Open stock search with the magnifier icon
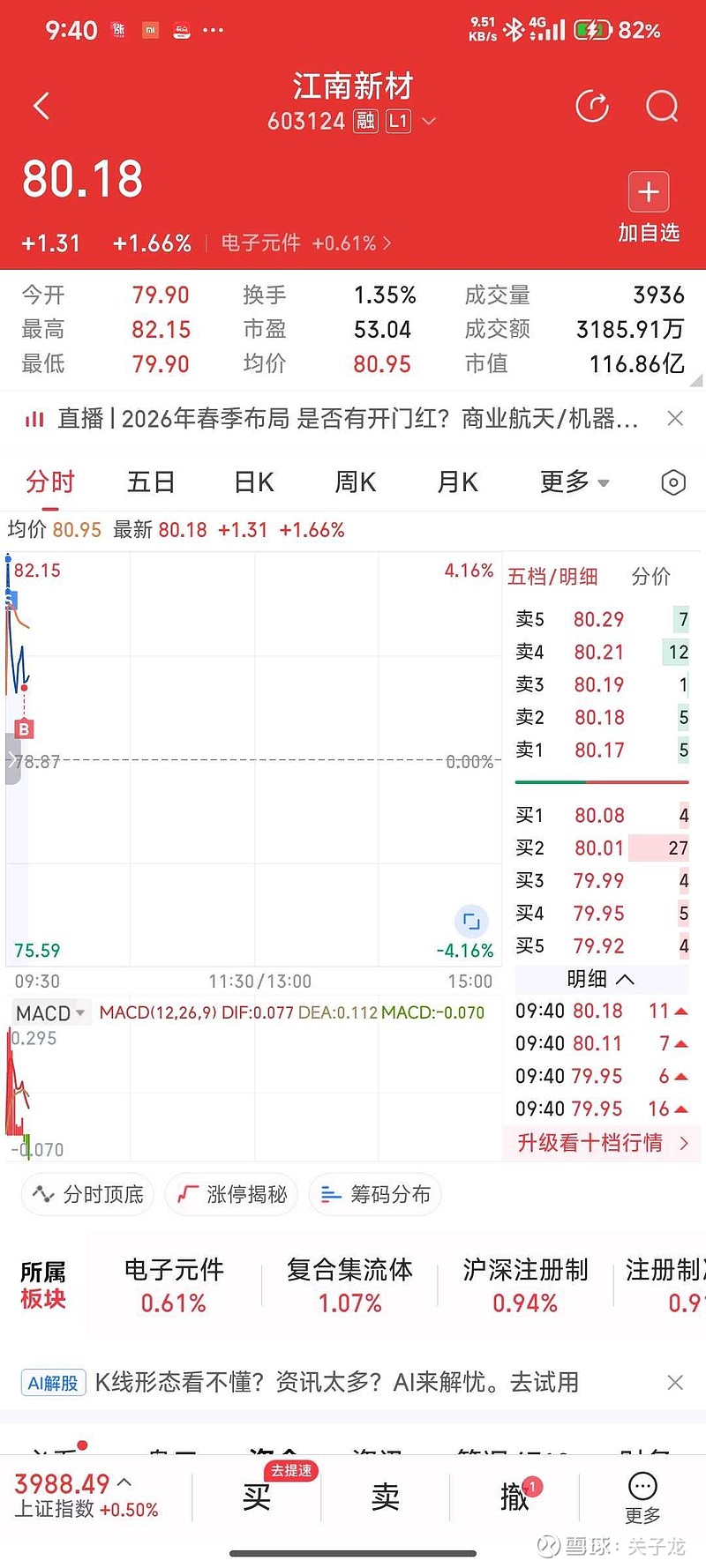706x1568 pixels. coord(661,106)
